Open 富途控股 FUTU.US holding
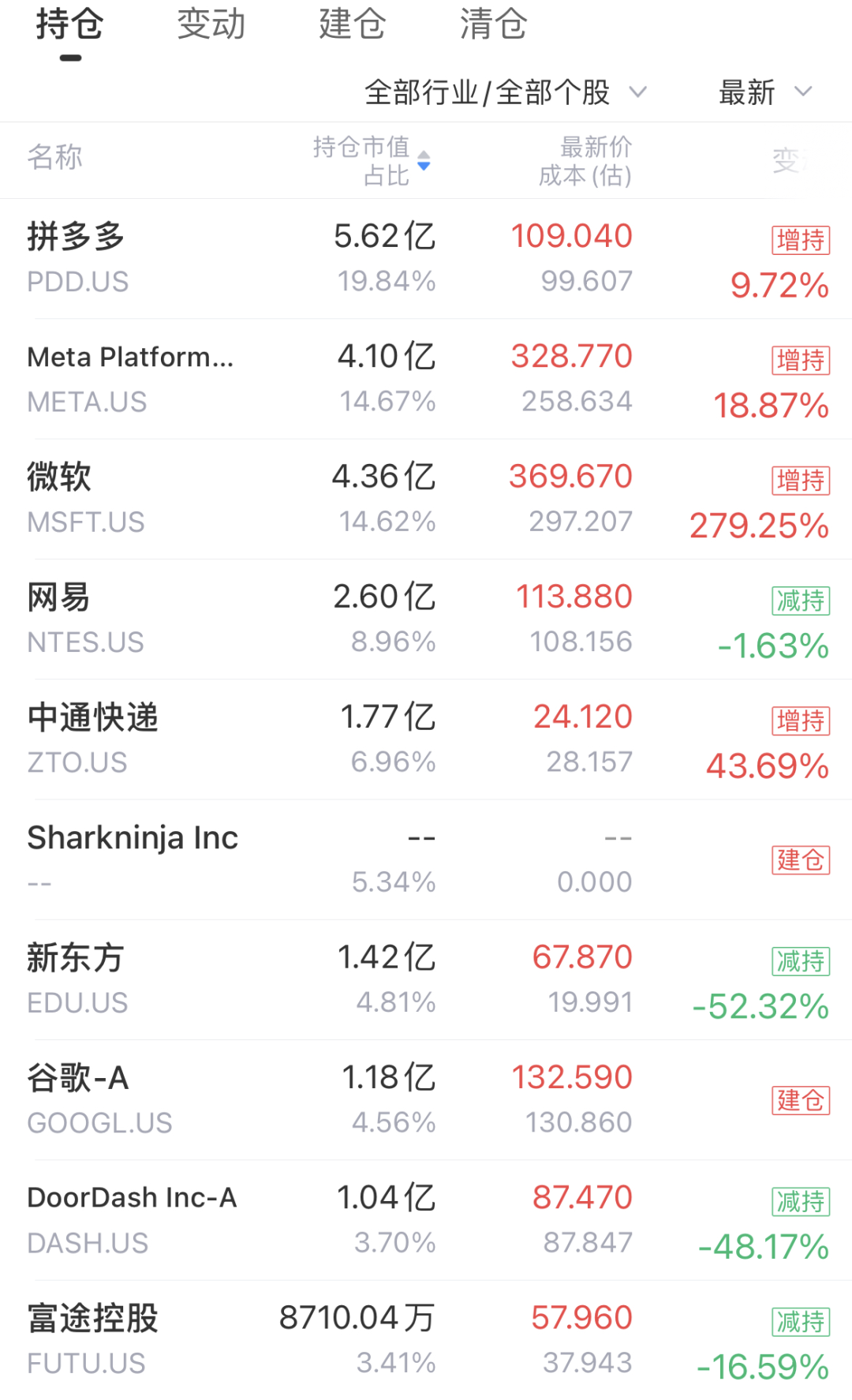The image size is (852, 1400). tap(426, 1340)
